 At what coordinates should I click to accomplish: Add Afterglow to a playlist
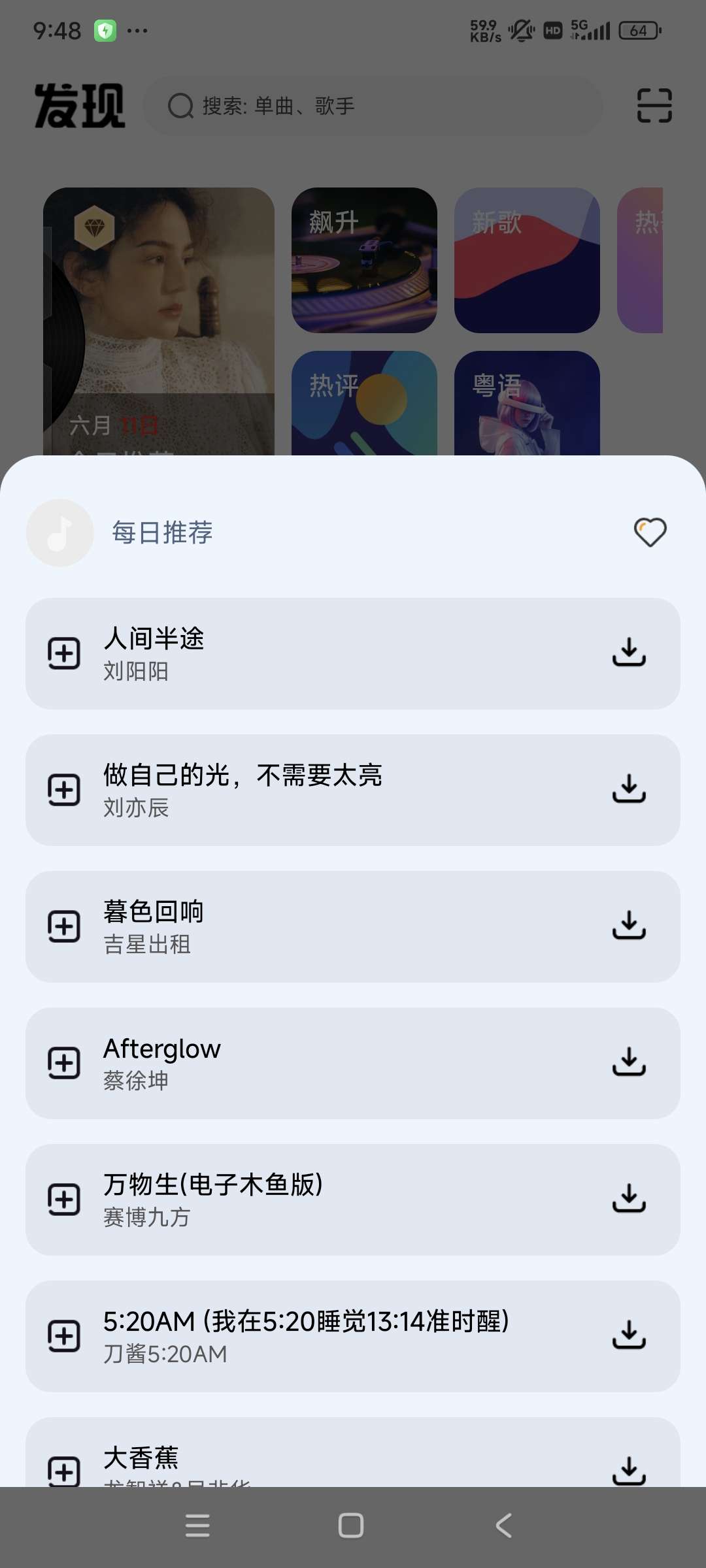click(x=64, y=1063)
